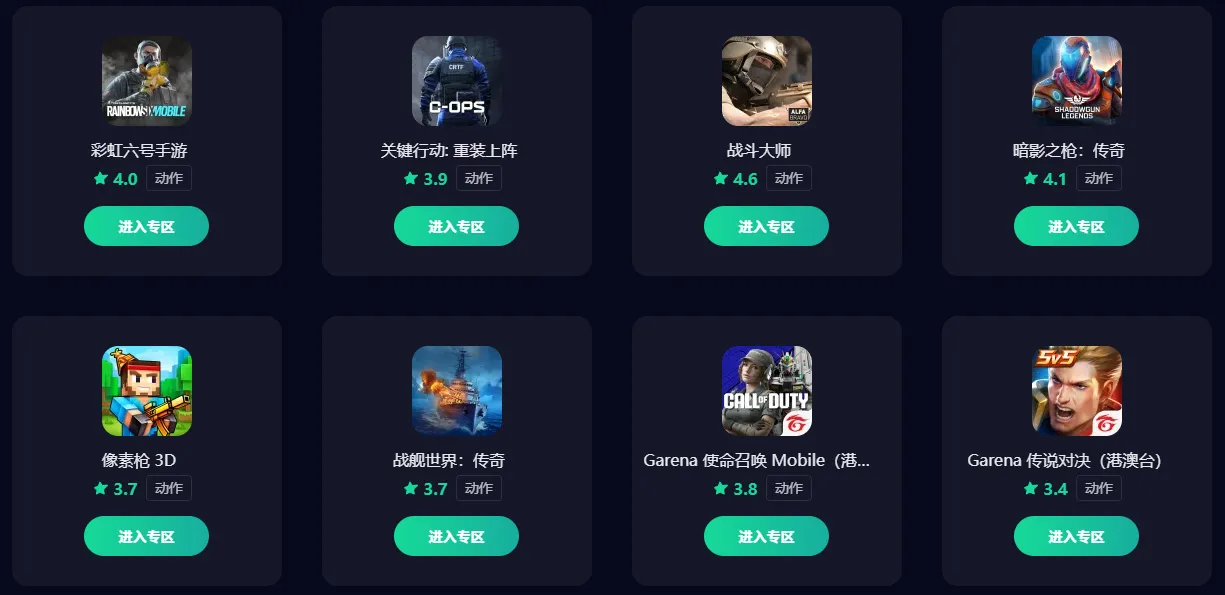View the 战斗大师 game icon
This screenshot has height=595, width=1225.
tap(767, 81)
